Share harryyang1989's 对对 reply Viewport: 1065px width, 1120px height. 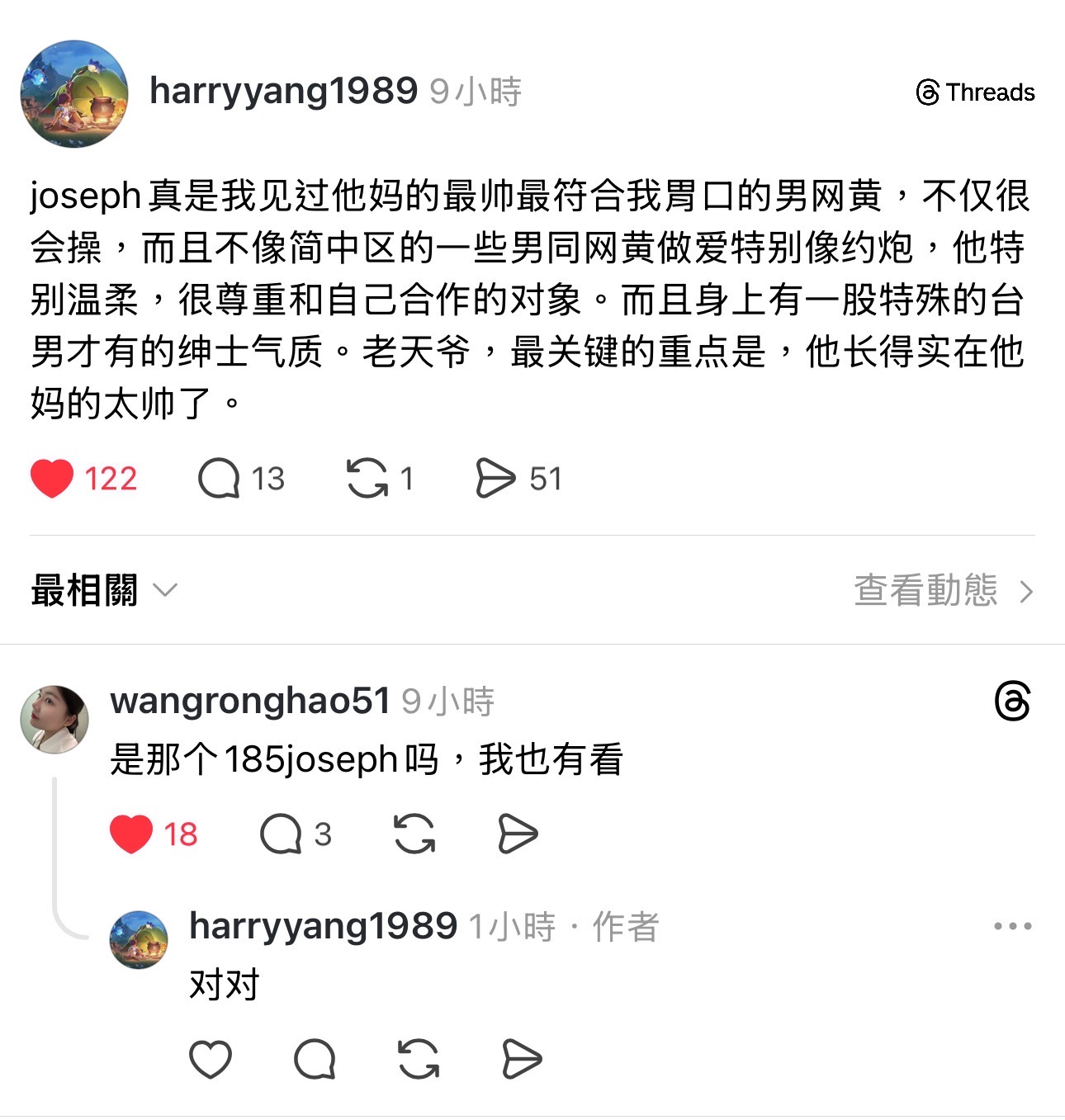tap(522, 1060)
